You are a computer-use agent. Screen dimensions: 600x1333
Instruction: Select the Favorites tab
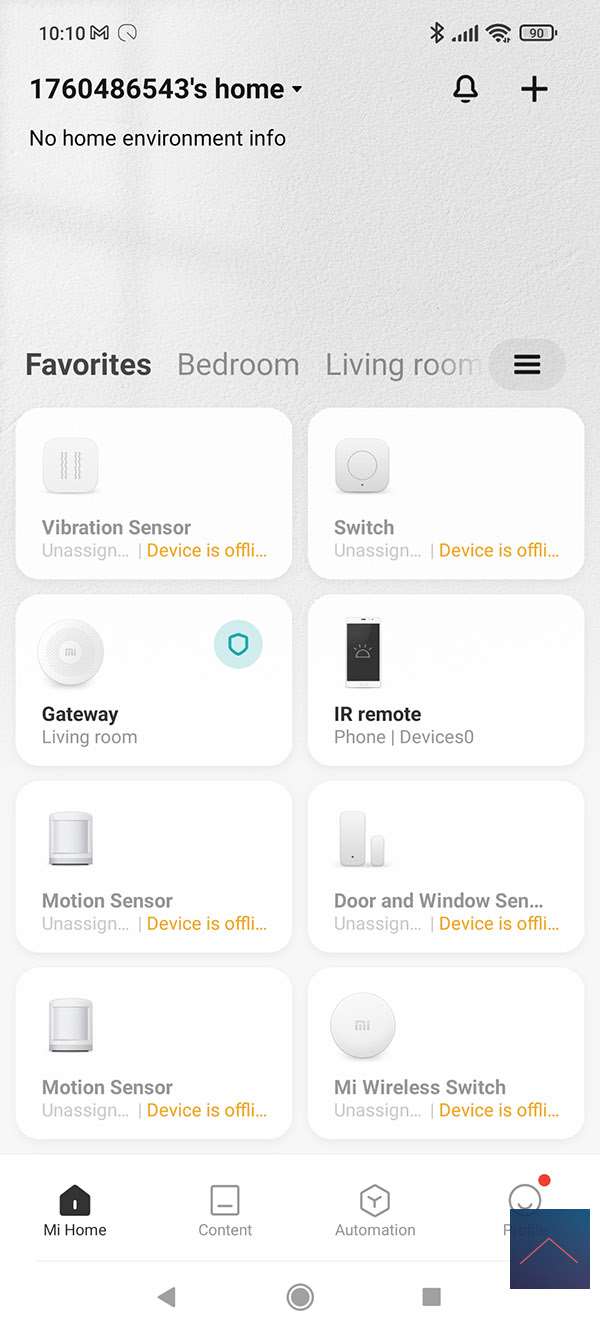tap(88, 365)
